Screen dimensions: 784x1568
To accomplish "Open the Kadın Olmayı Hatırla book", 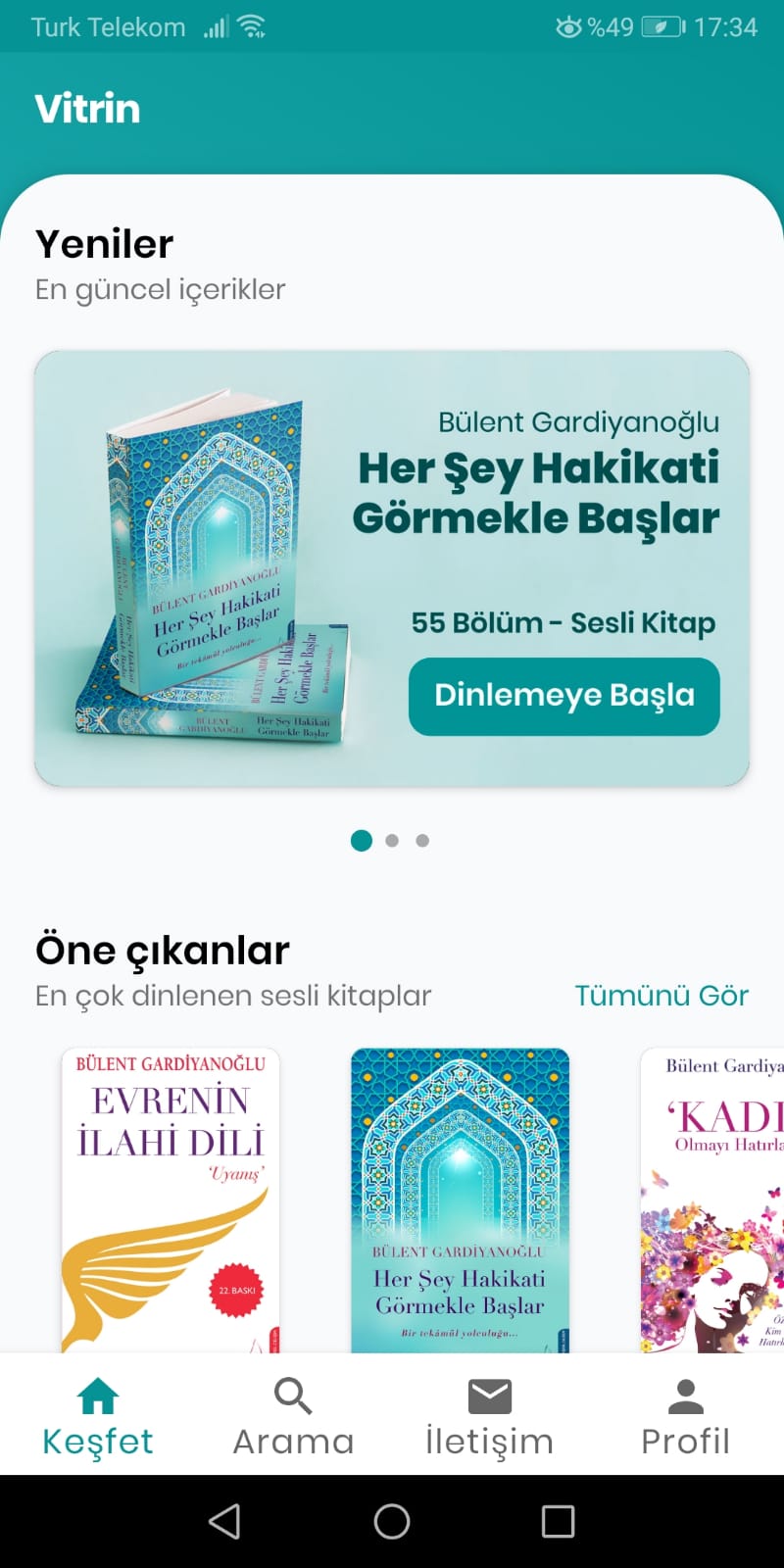I will (713, 1200).
